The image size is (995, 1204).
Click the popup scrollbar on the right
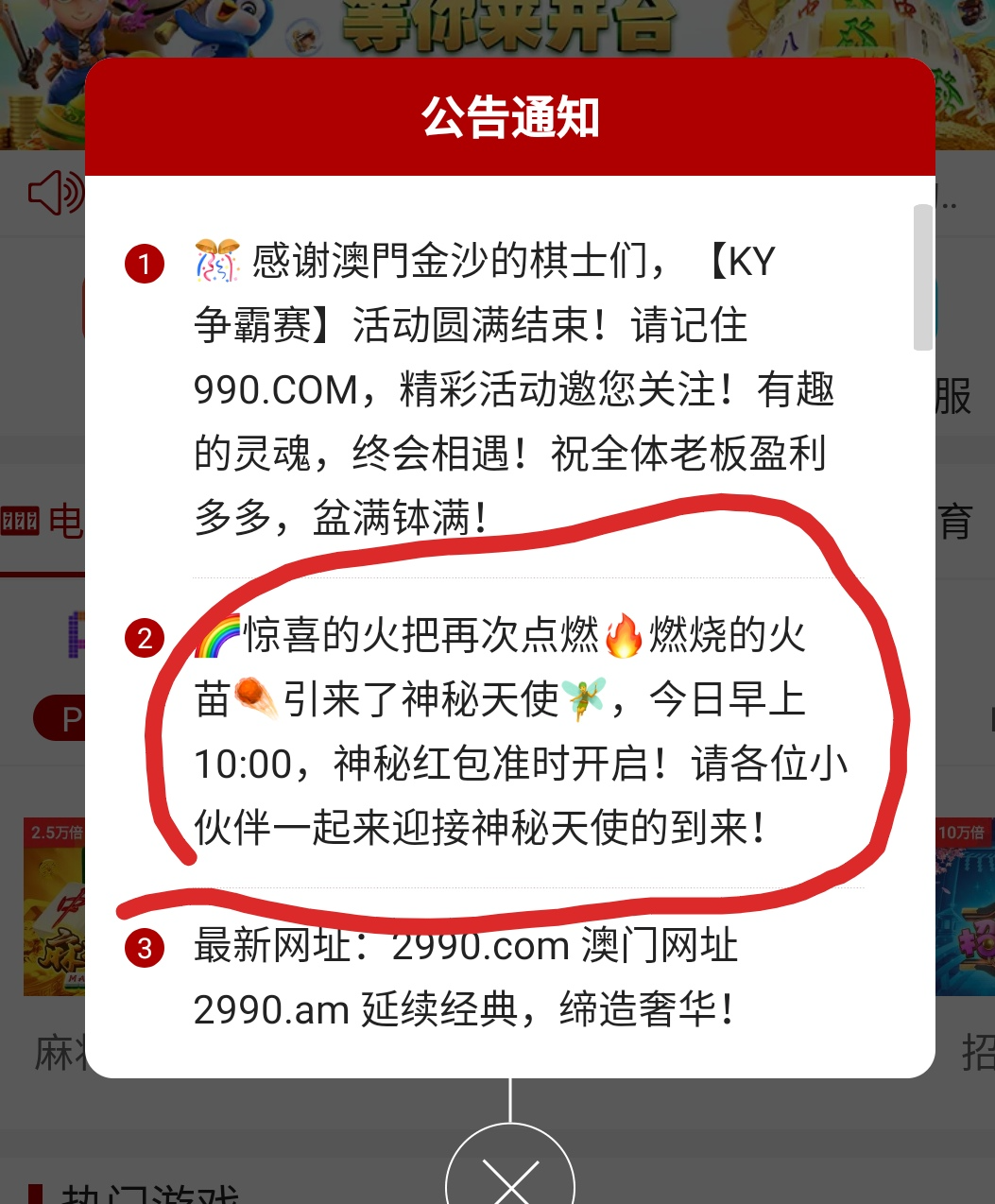coord(923,274)
